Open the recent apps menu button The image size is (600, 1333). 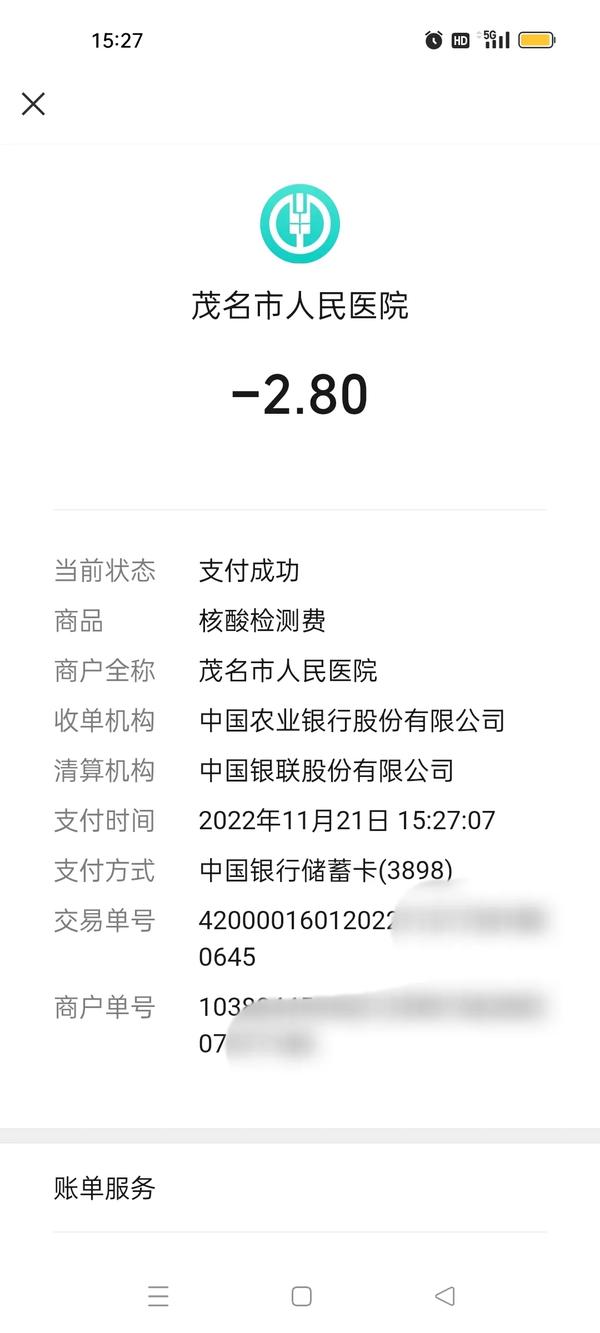pyautogui.click(x=158, y=1296)
